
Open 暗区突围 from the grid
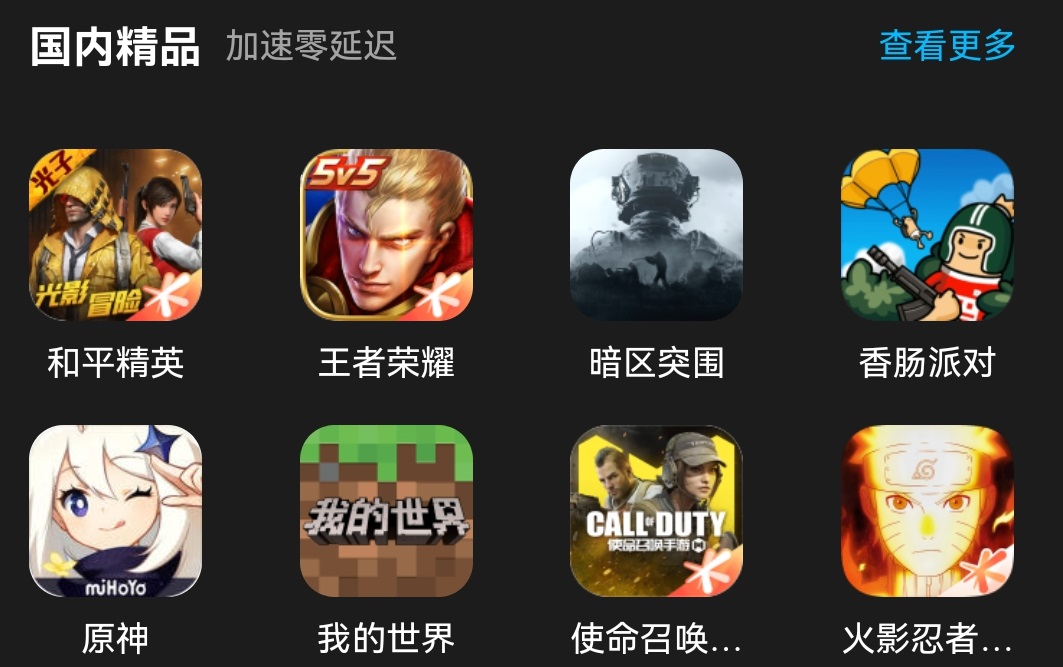[x=656, y=235]
